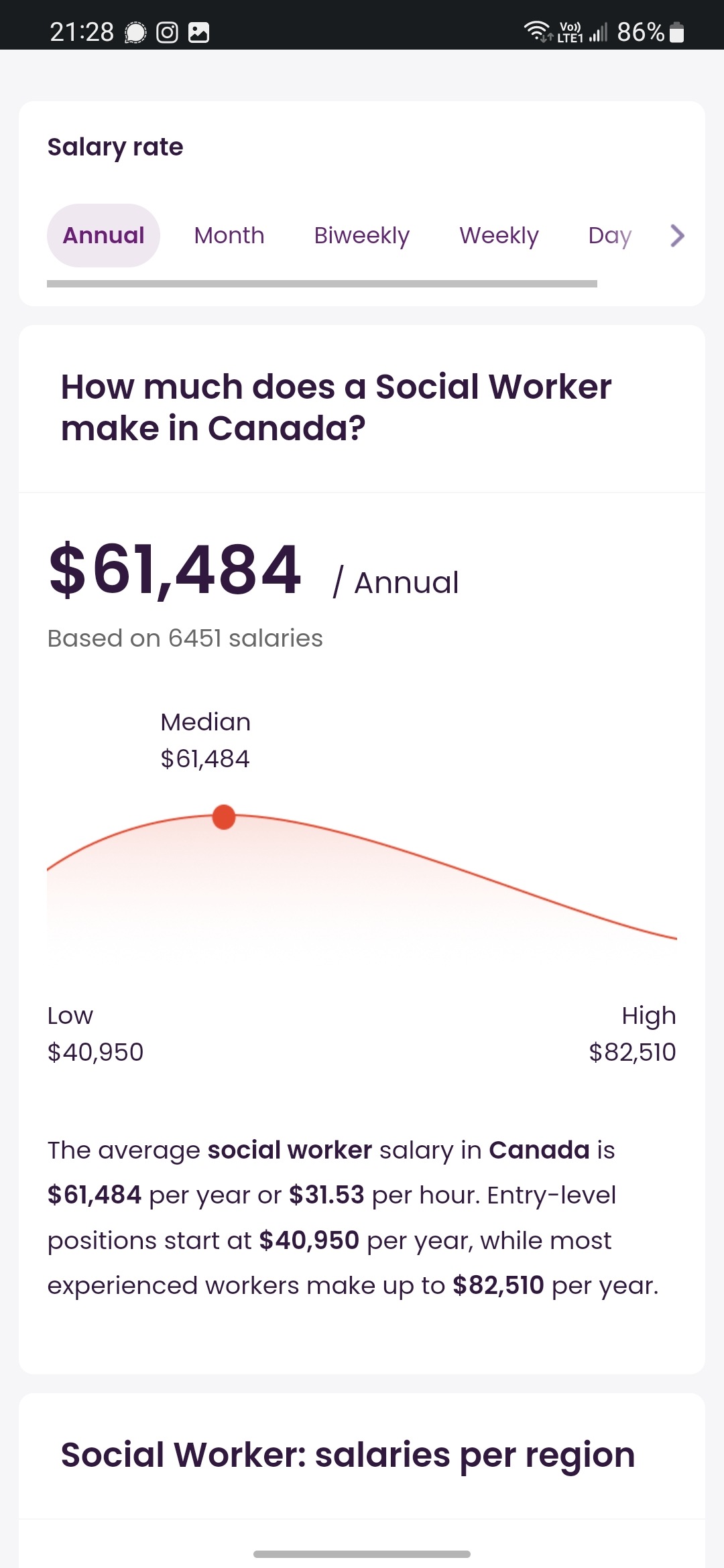724x1568 pixels.
Task: Switch to the Month salary rate
Action: point(229,235)
